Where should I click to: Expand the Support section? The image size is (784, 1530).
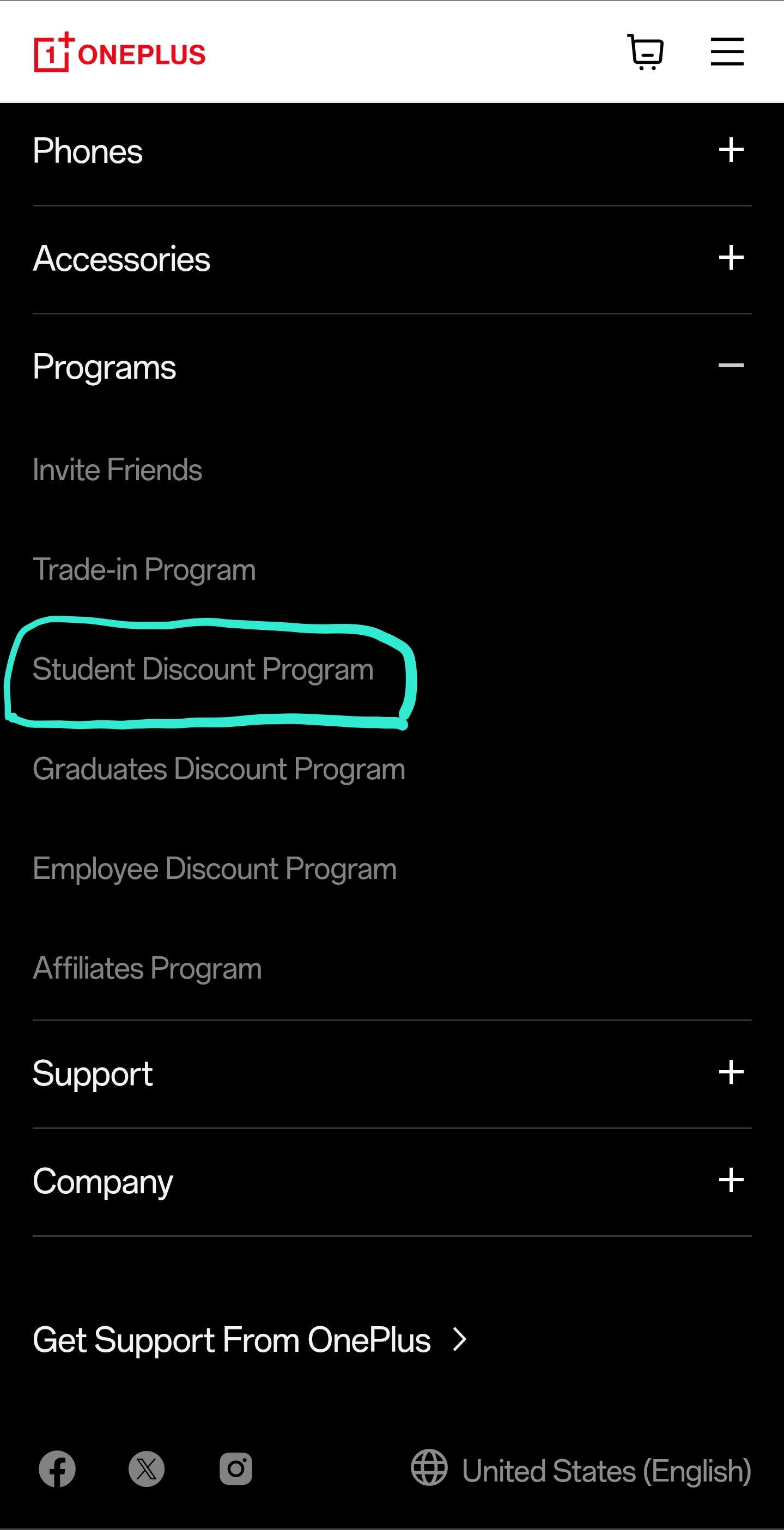(x=731, y=1073)
